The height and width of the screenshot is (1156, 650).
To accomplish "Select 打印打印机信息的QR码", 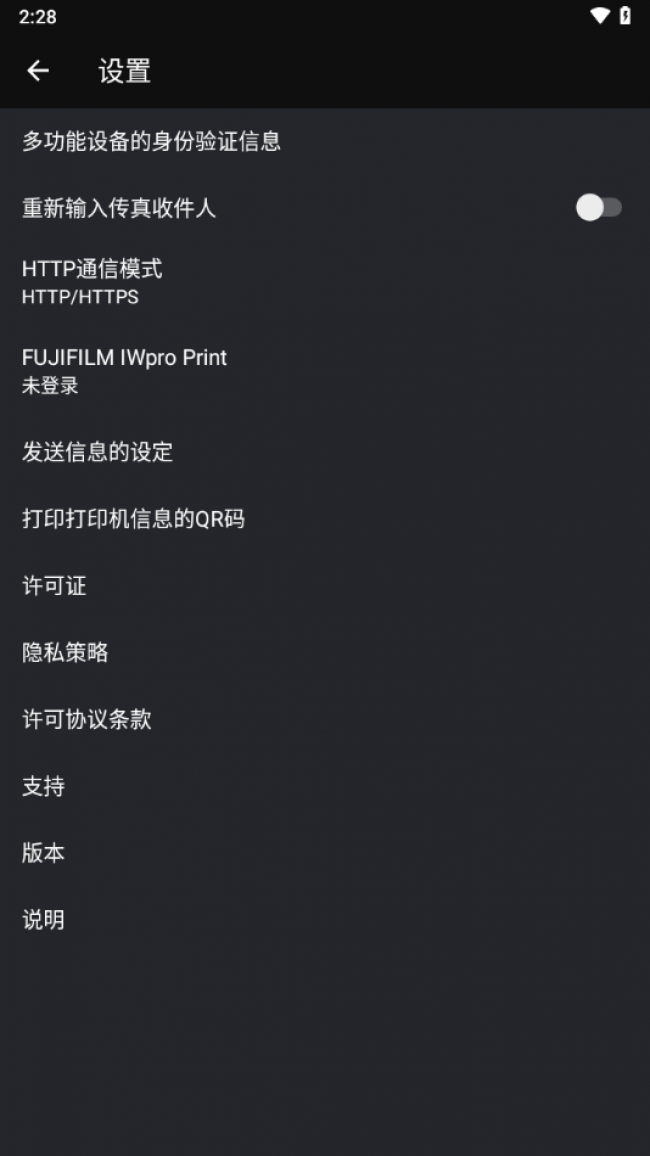I will (325, 519).
